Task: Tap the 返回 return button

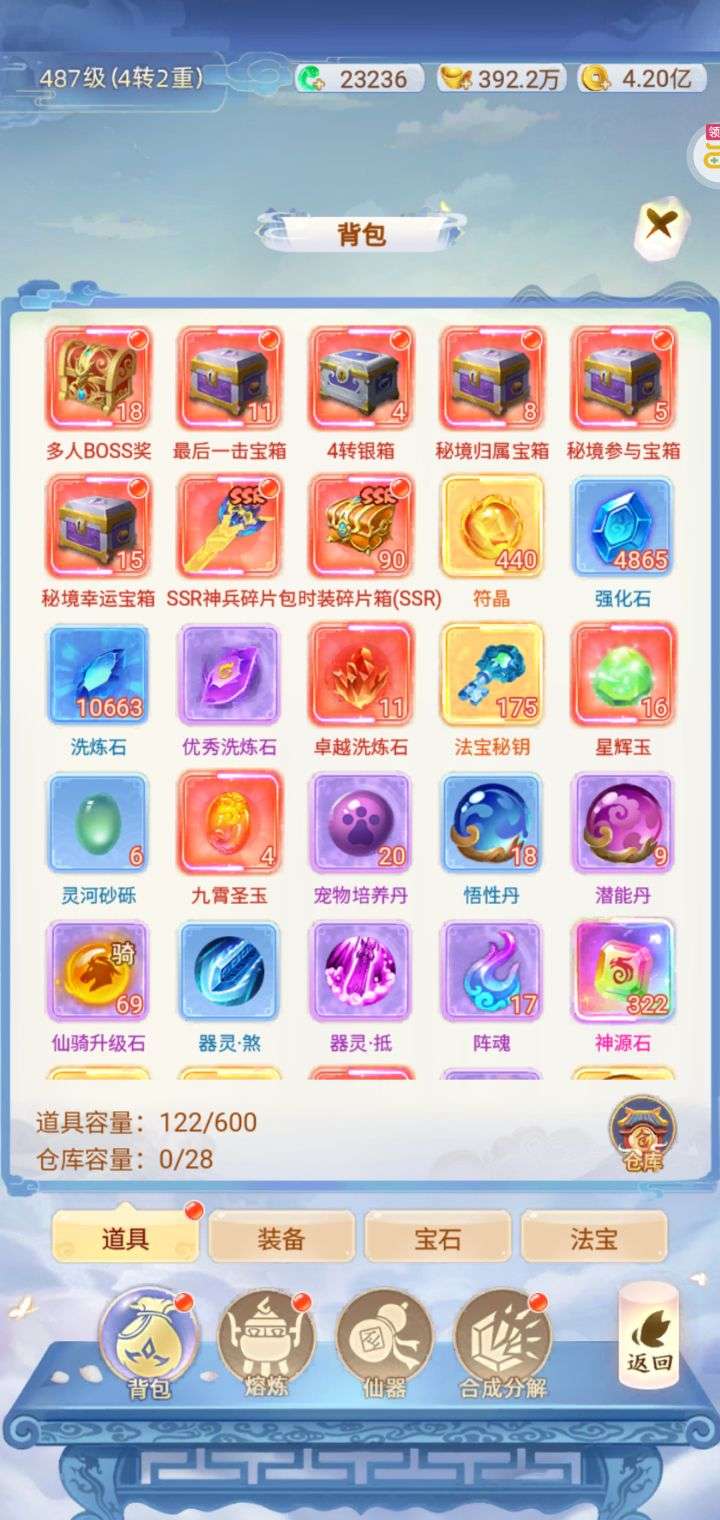Action: (x=649, y=1335)
